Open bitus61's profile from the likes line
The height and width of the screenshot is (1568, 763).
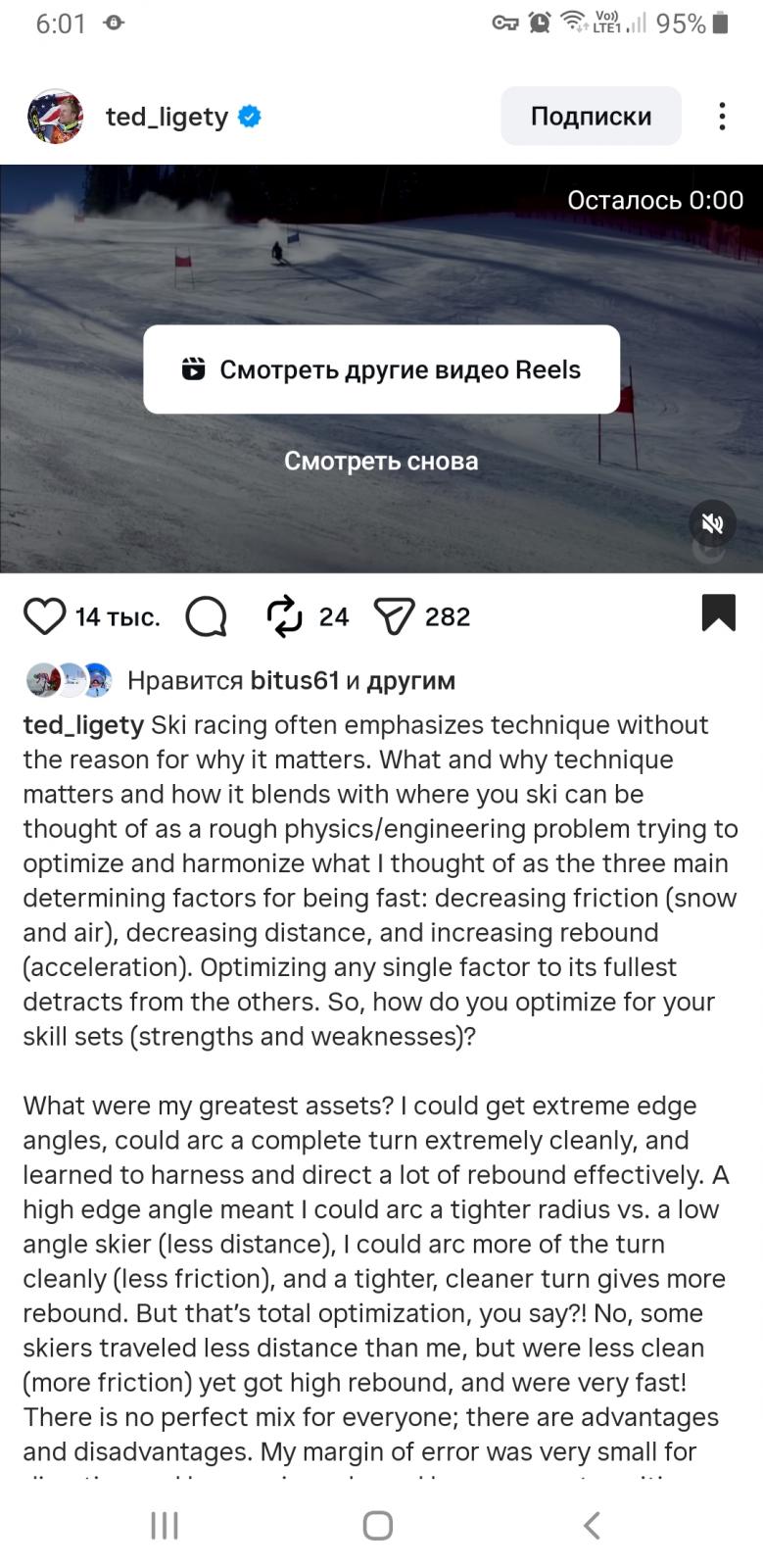point(295,680)
